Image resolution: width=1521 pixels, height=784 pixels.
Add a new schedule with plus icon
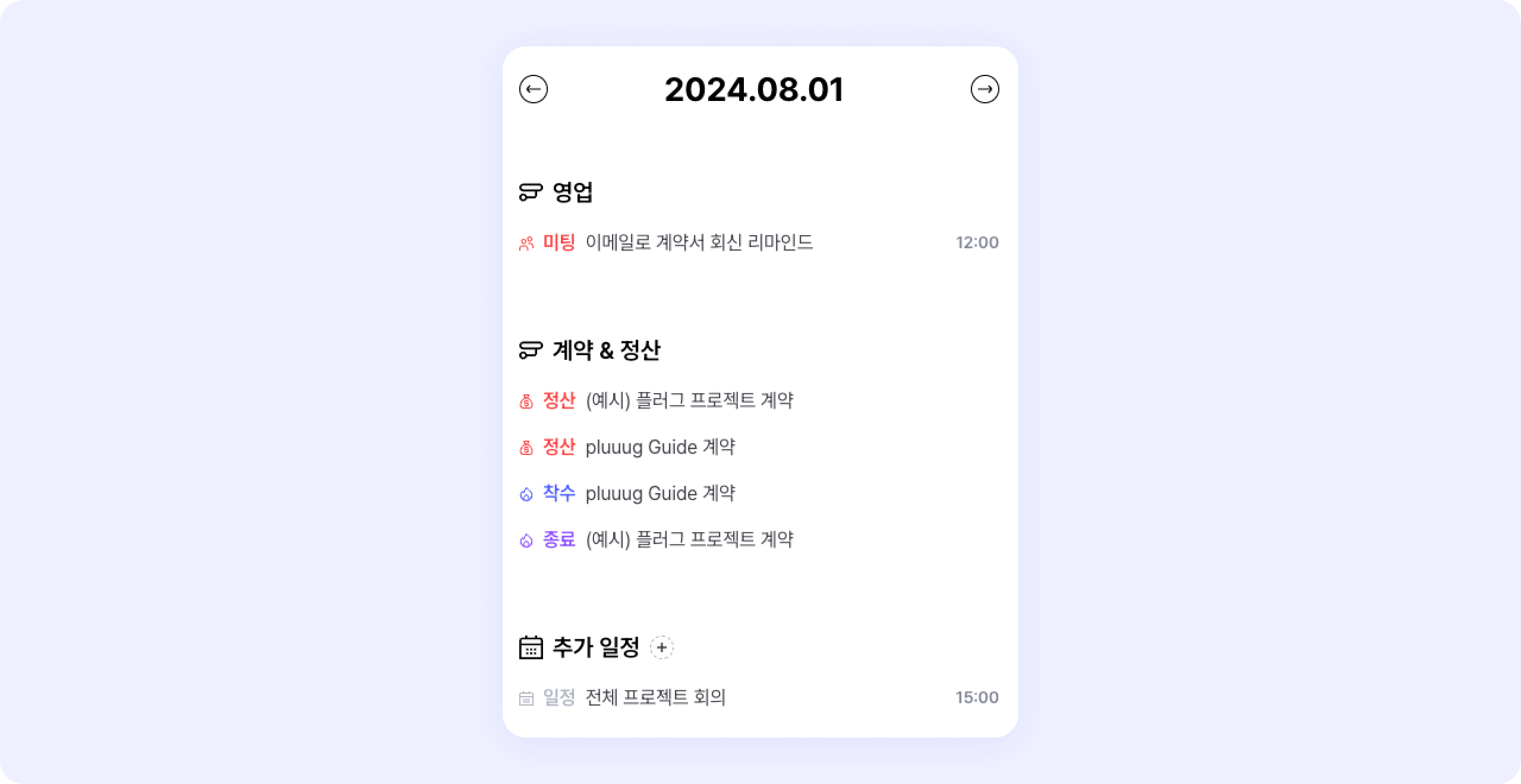pos(661,647)
